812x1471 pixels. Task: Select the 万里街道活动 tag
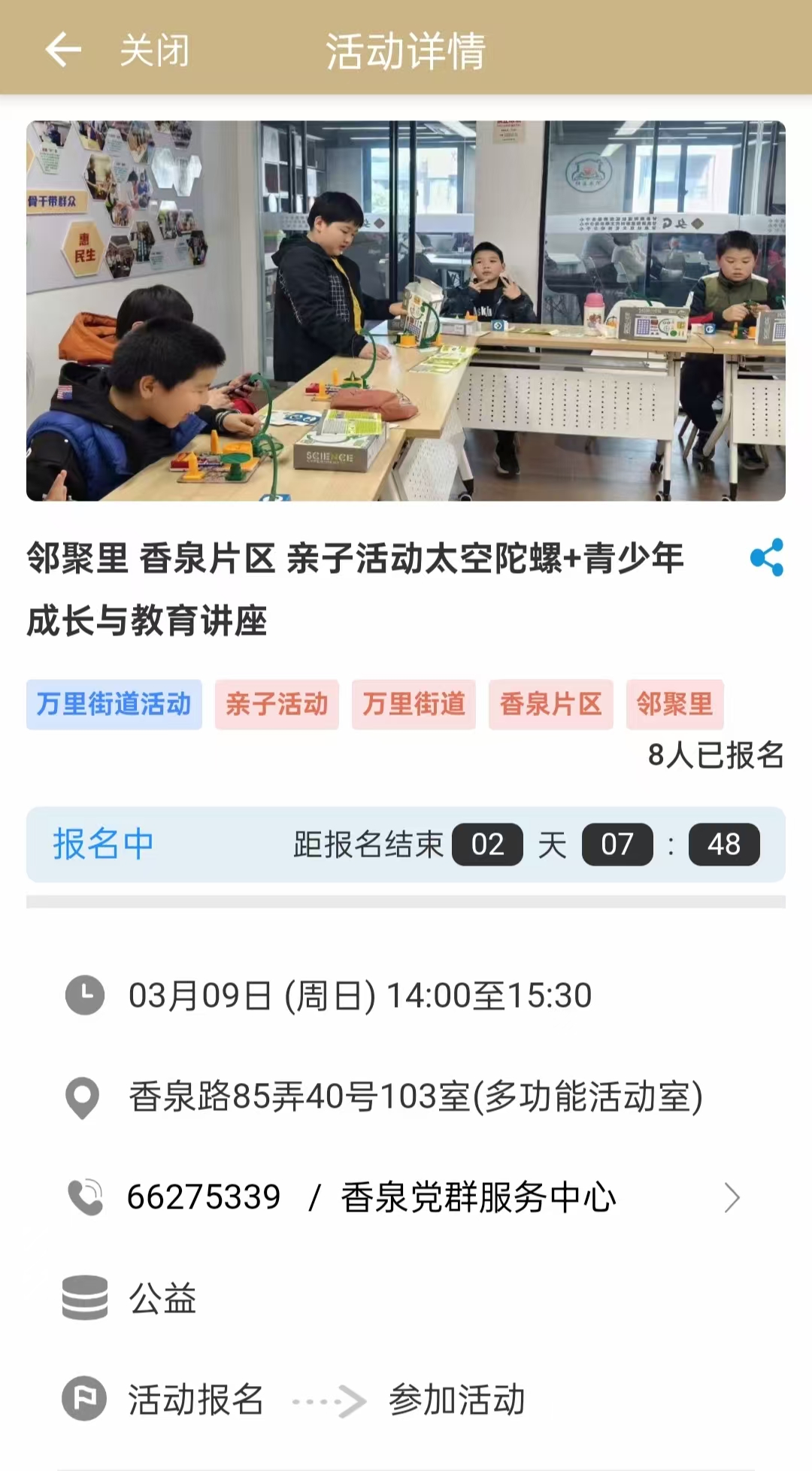point(114,705)
